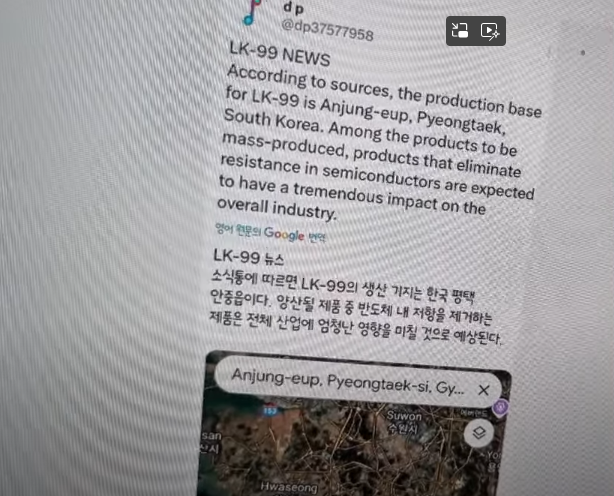The width and height of the screenshot is (614, 496).
Task: Open the video enhancement tool
Action: click(491, 31)
